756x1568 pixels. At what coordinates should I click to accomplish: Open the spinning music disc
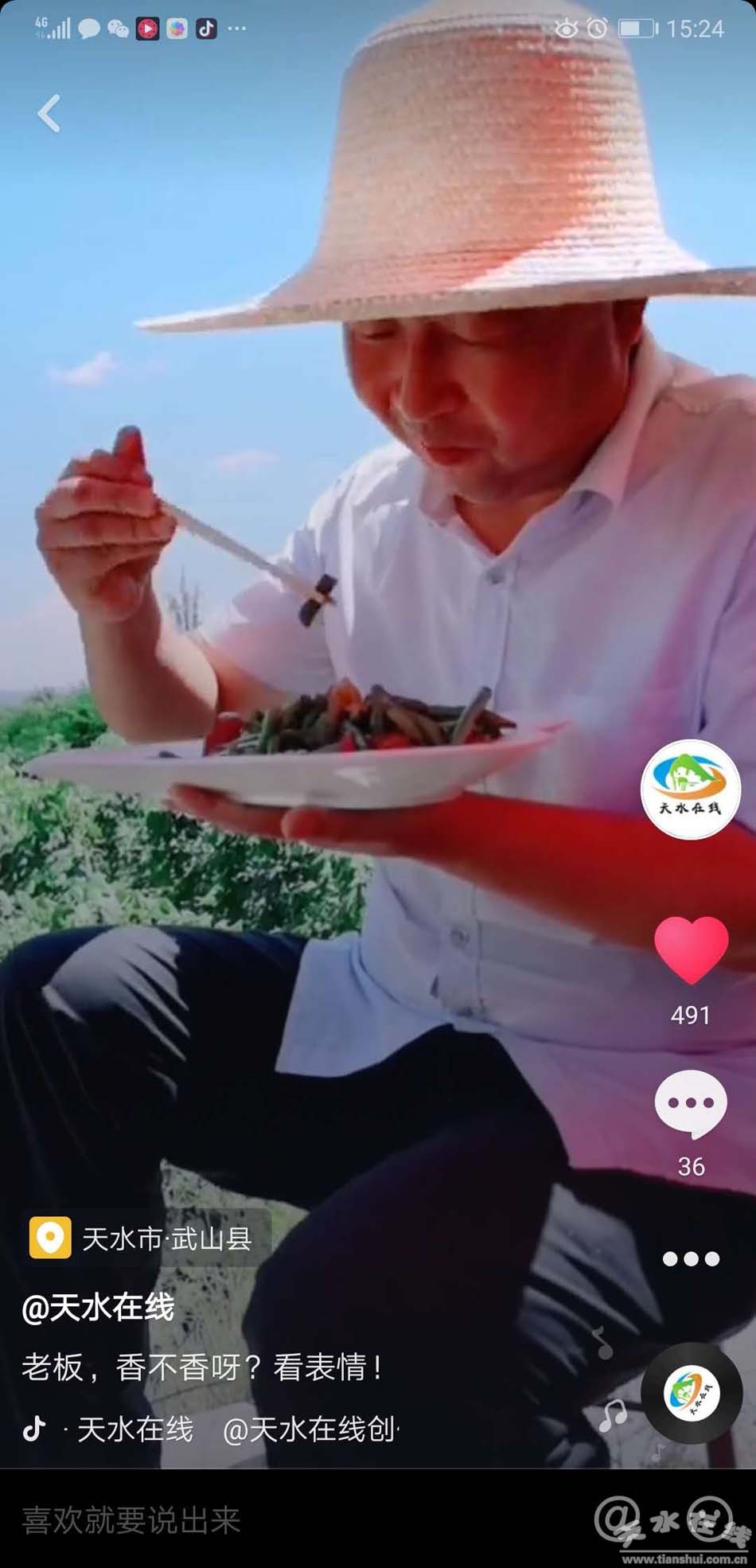[x=692, y=1393]
